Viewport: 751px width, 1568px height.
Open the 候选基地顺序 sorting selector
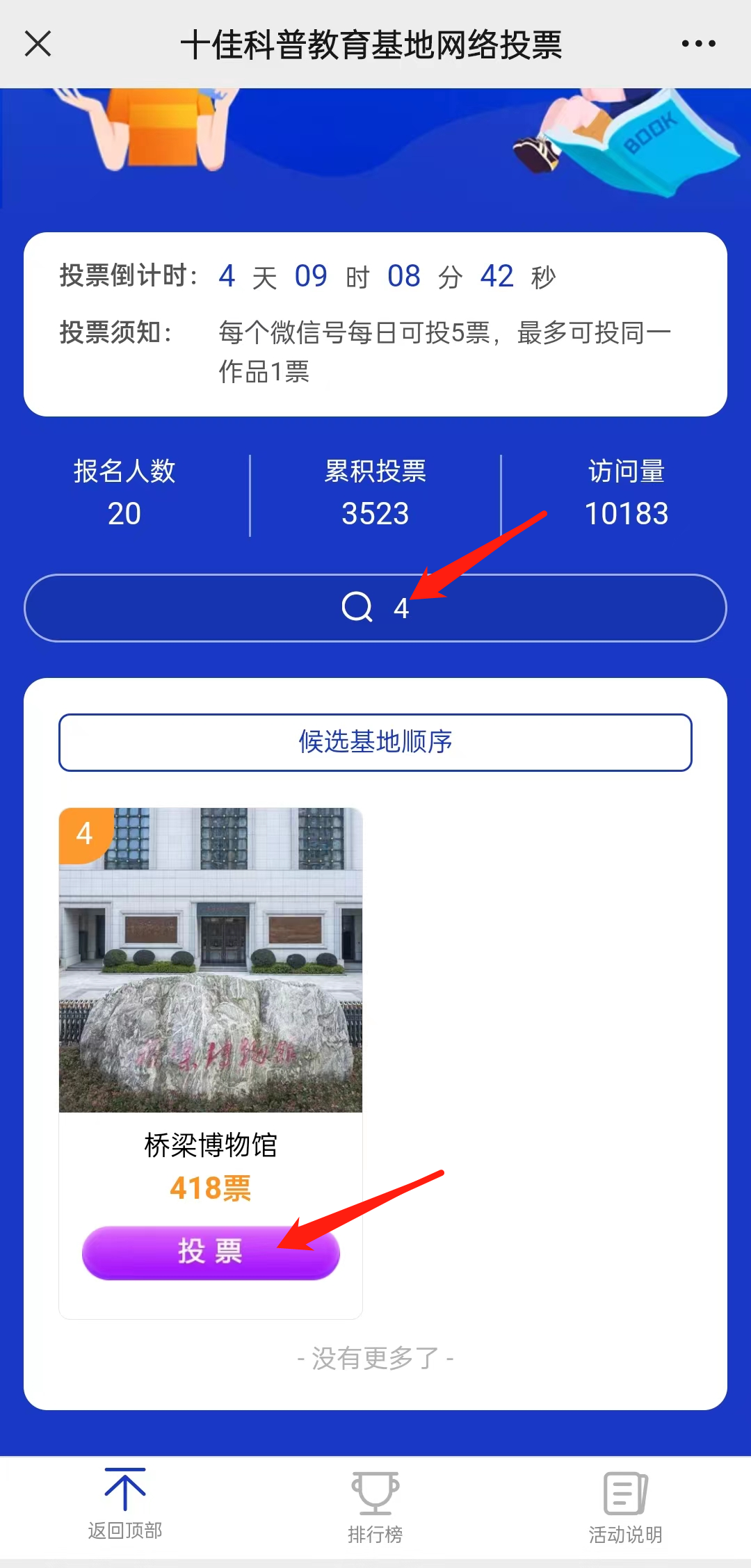click(375, 742)
